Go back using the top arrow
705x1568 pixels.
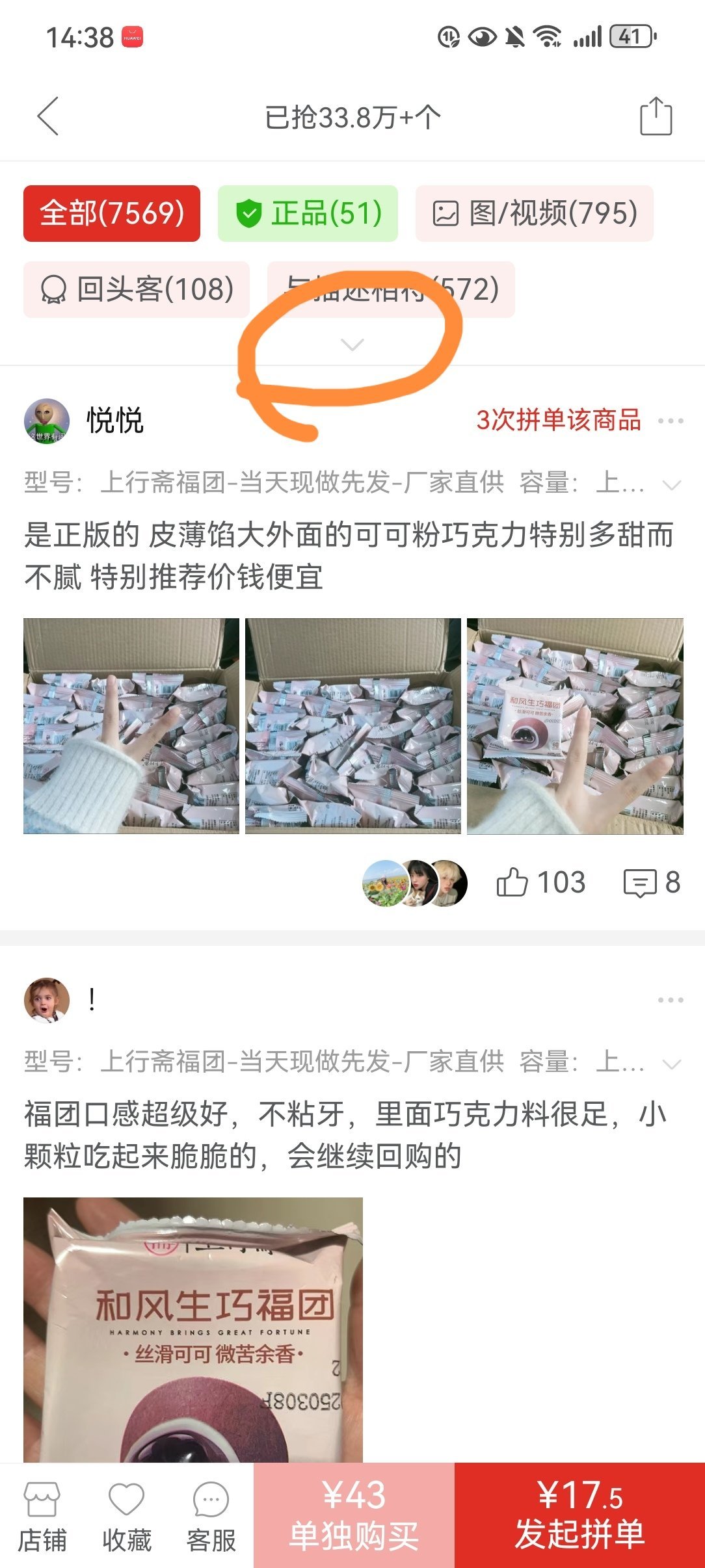coord(48,116)
